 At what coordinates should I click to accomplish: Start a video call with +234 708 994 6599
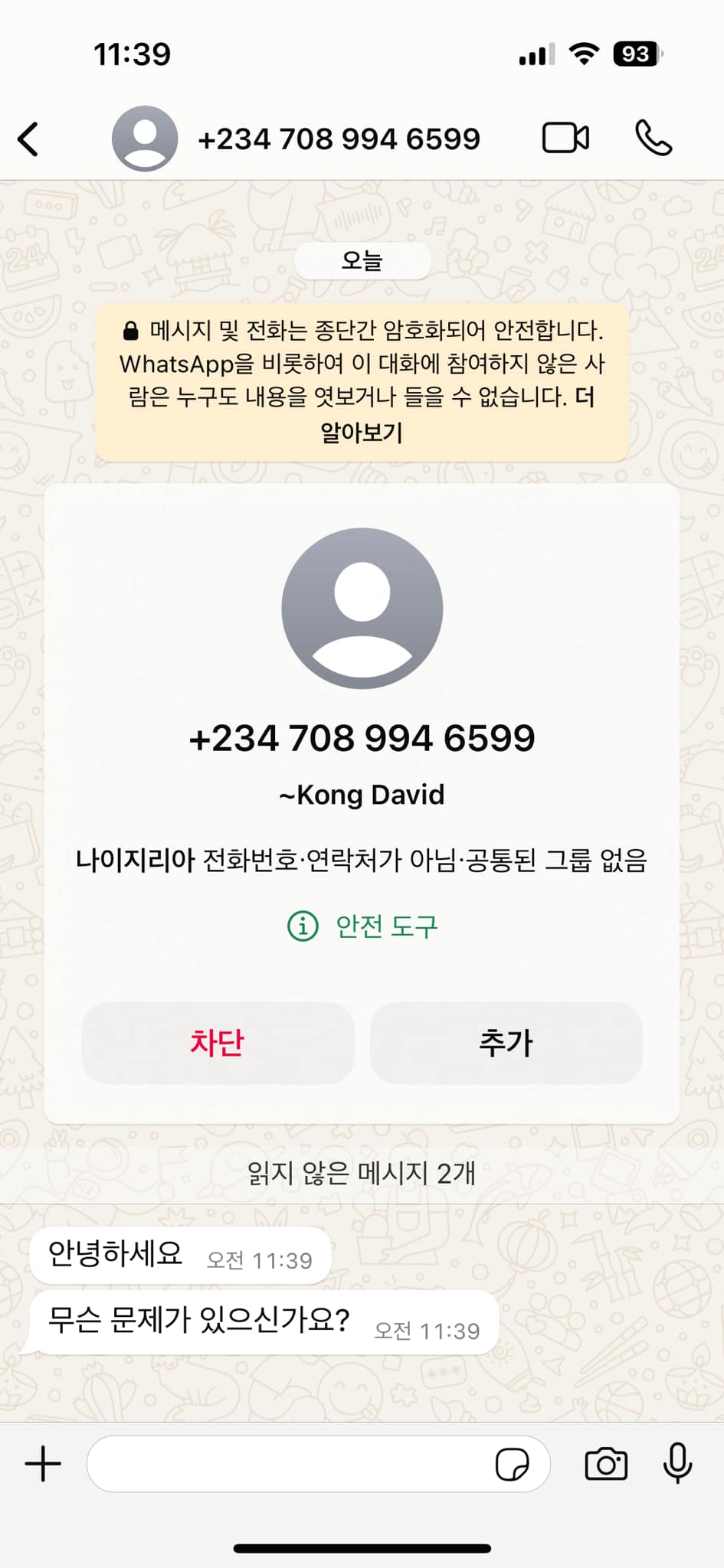(565, 139)
